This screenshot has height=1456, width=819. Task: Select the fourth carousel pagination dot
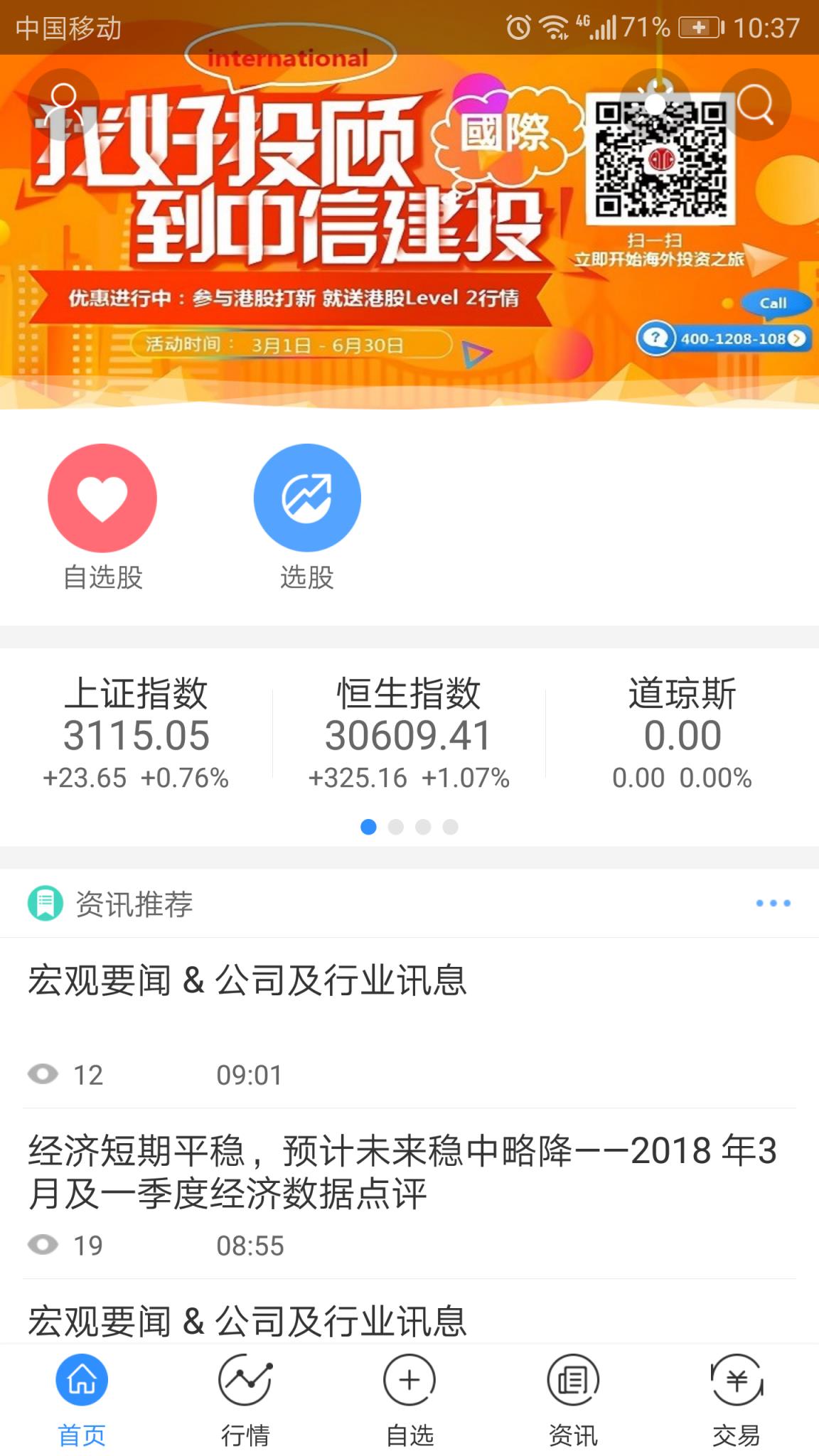click(x=451, y=827)
